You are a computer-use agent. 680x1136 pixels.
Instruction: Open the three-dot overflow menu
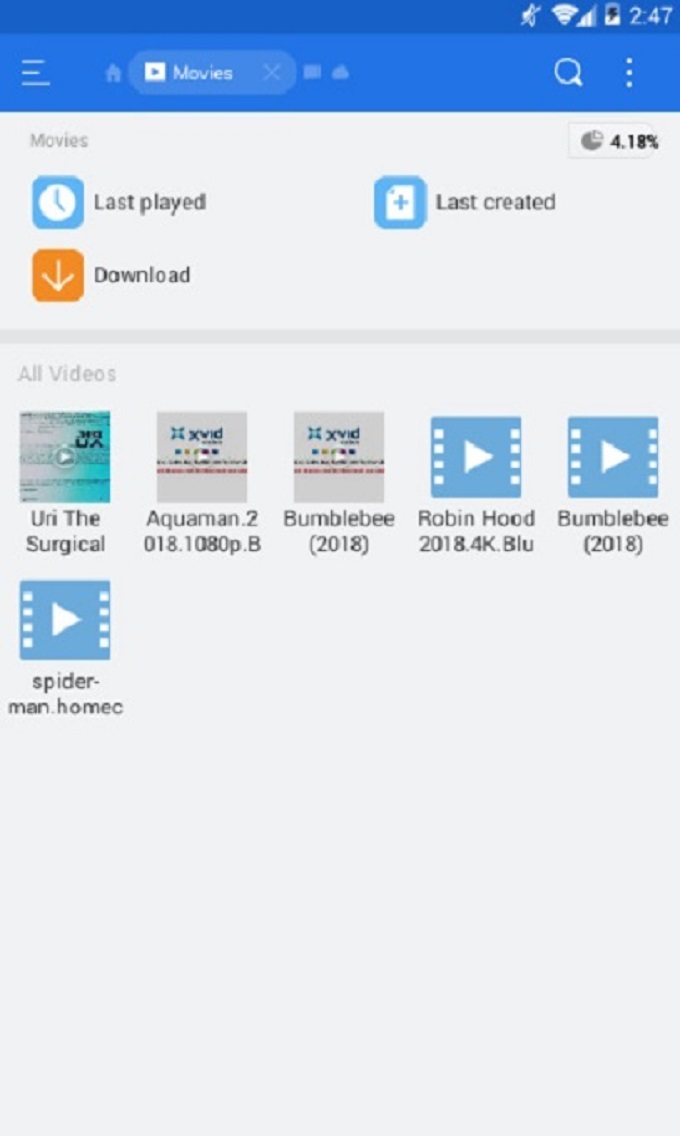[629, 73]
